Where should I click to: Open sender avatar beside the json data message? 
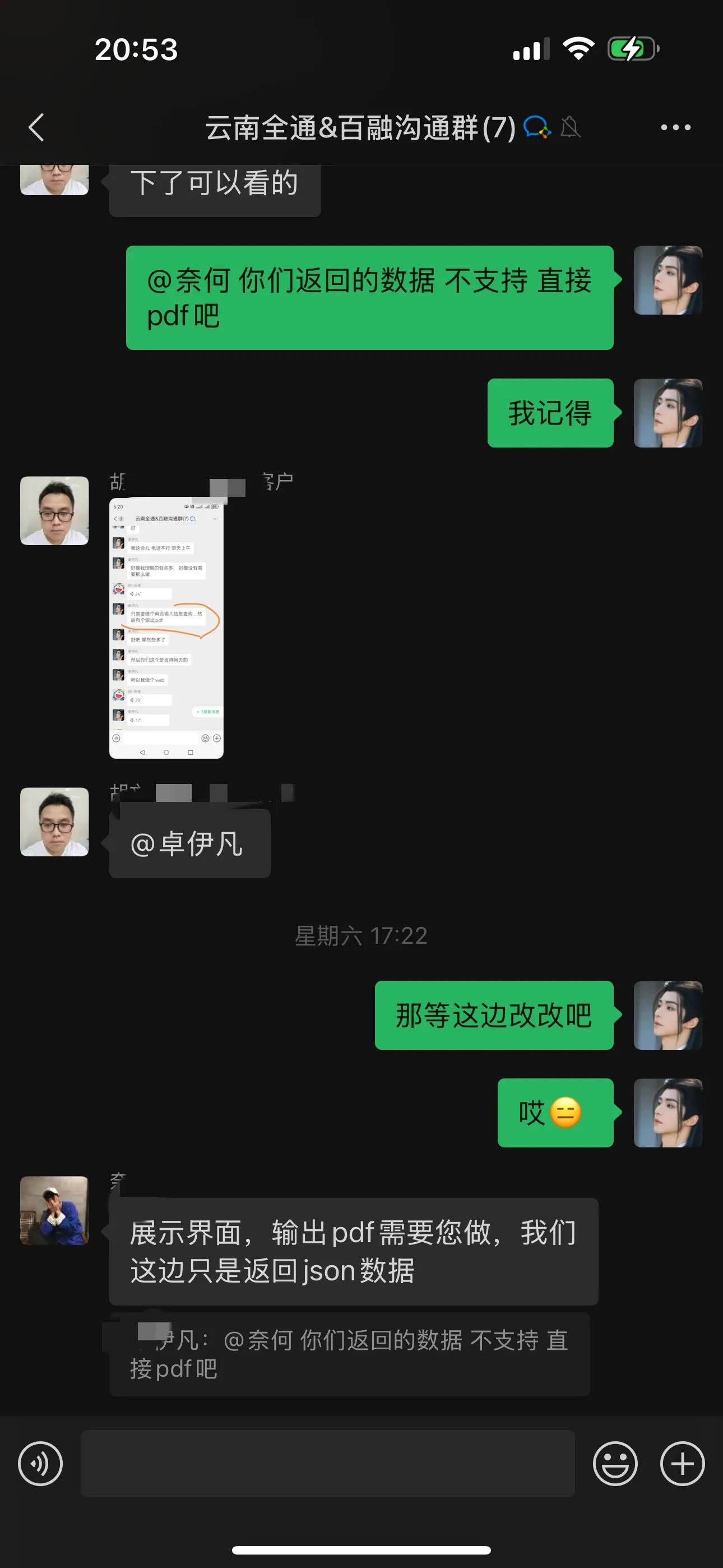54,1210
